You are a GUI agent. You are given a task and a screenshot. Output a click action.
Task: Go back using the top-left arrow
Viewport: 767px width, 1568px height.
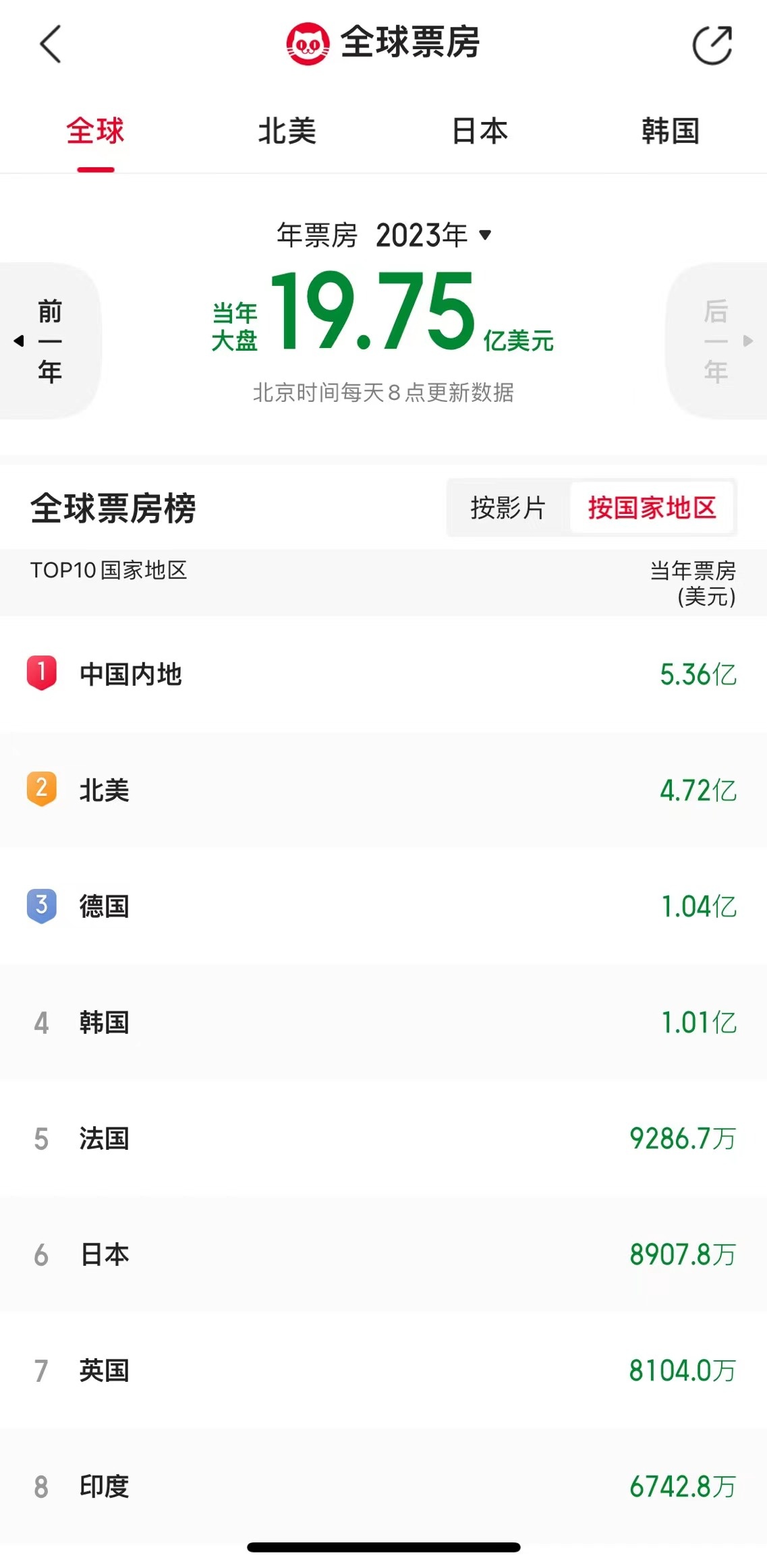[x=51, y=45]
